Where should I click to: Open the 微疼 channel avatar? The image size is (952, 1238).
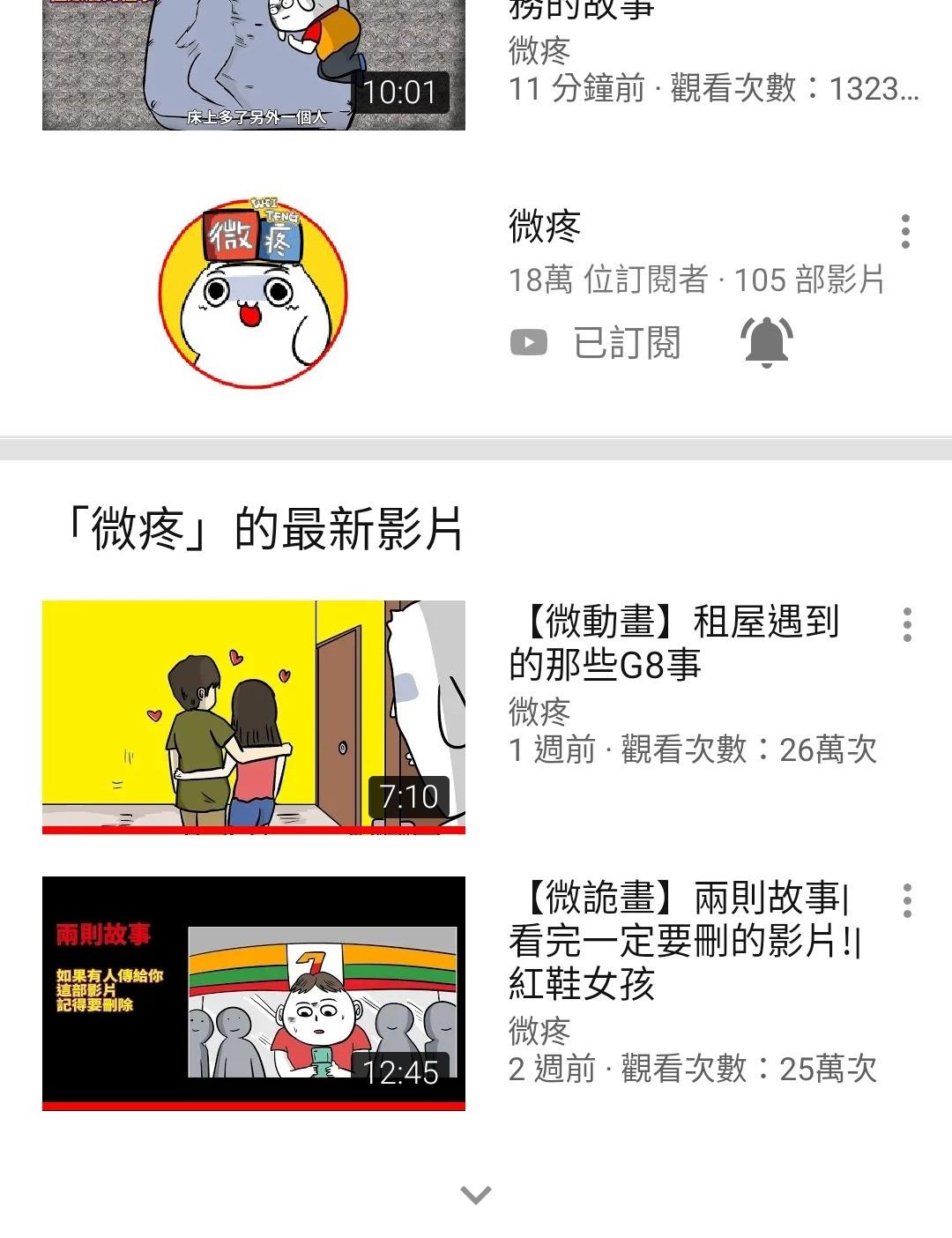(x=253, y=293)
